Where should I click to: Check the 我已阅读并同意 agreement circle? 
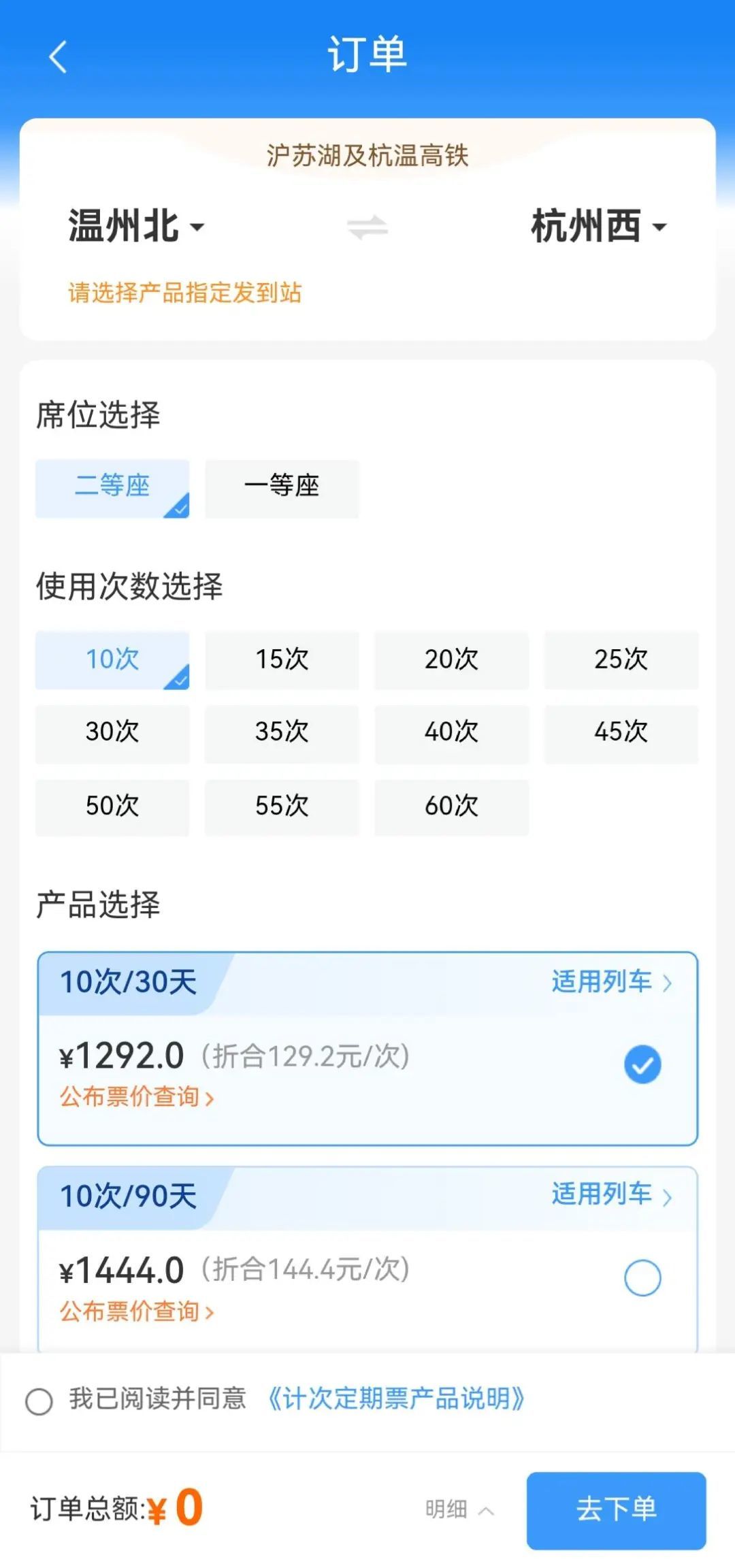39,1401
